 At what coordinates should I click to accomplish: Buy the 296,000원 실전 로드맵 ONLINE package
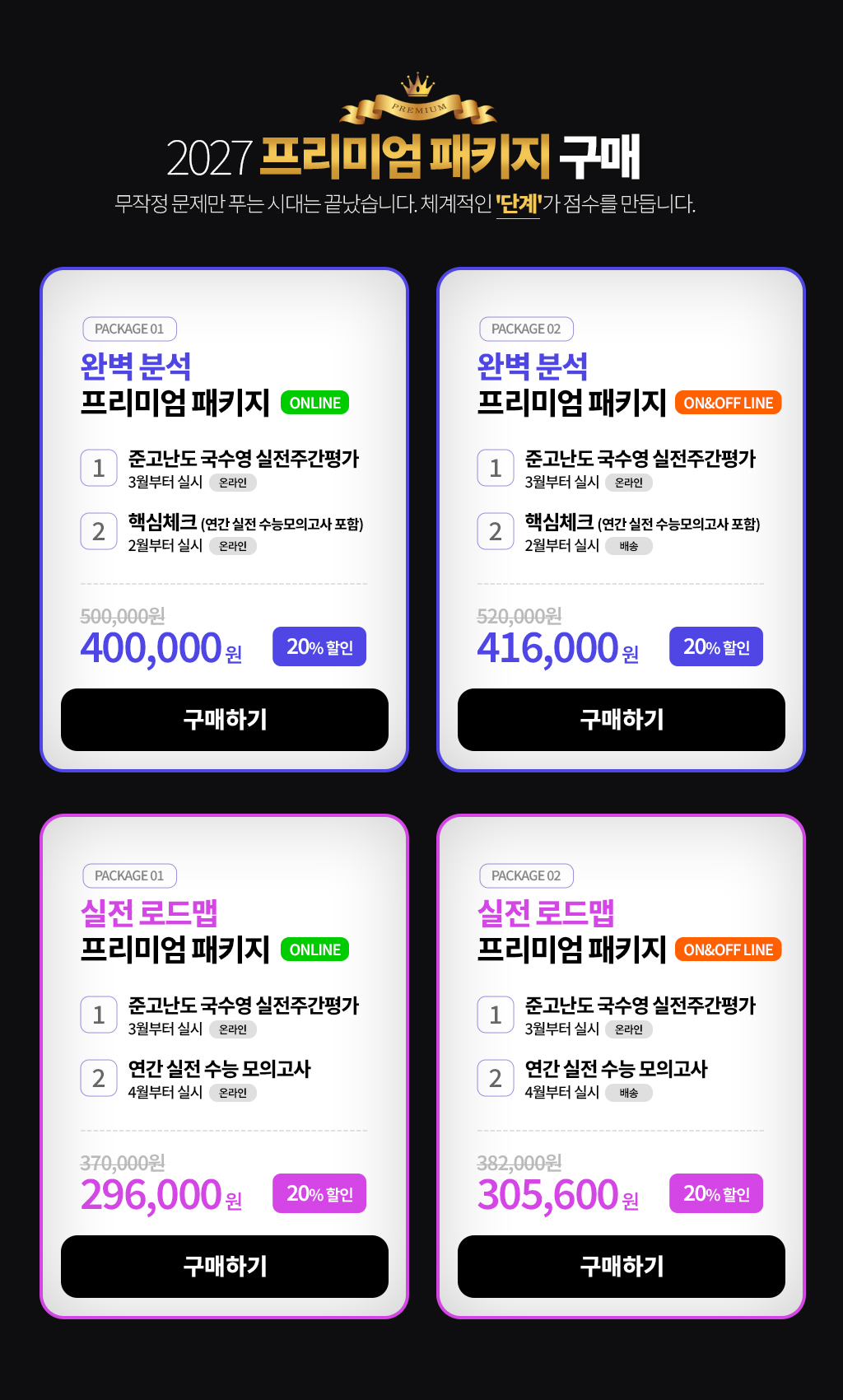tap(224, 1267)
